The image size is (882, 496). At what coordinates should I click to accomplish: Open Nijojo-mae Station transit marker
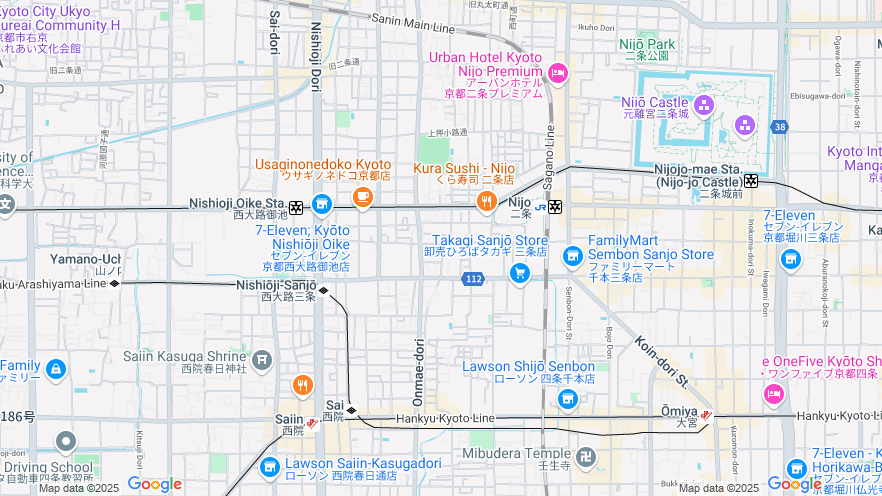[x=751, y=181]
